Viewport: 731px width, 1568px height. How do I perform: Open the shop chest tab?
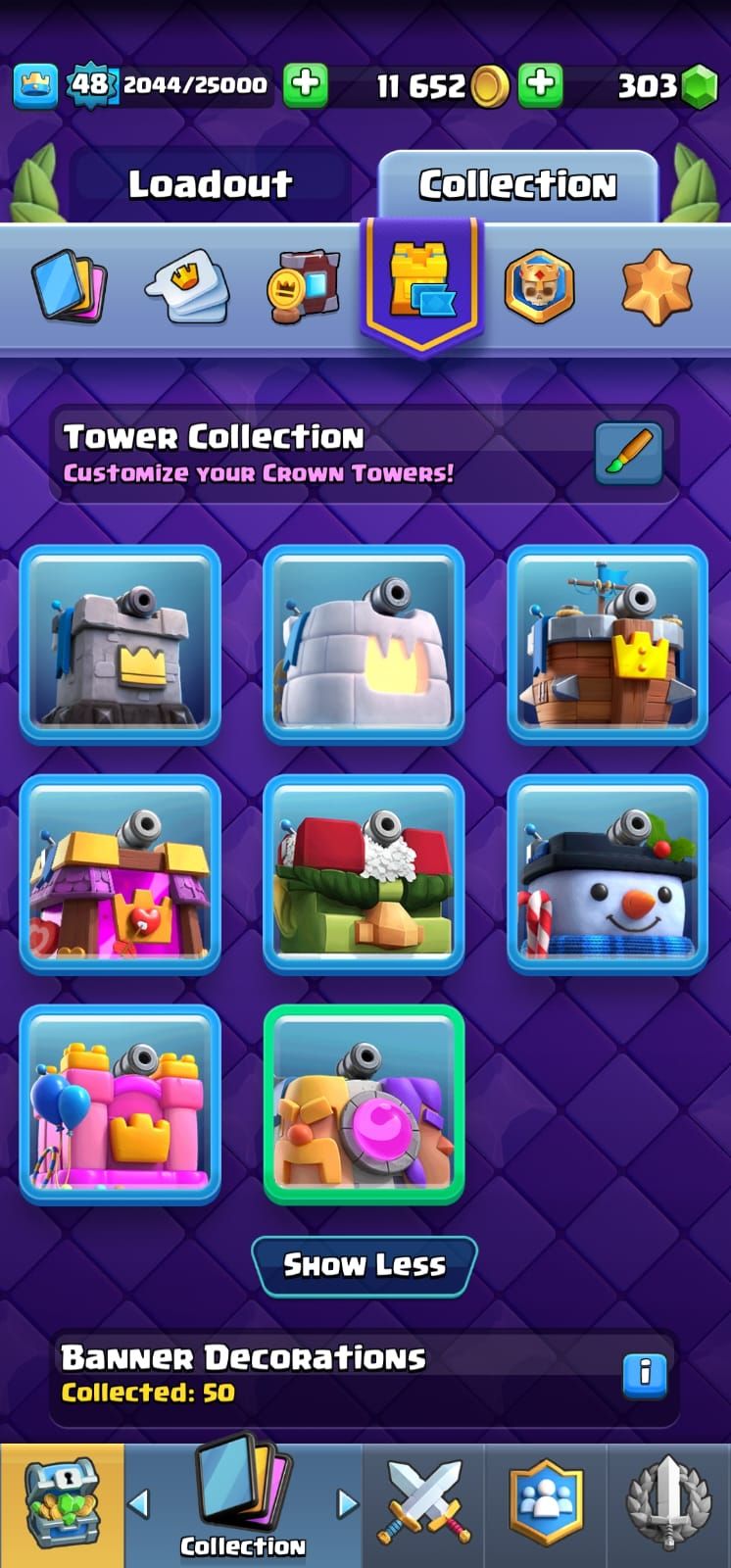click(x=62, y=1505)
